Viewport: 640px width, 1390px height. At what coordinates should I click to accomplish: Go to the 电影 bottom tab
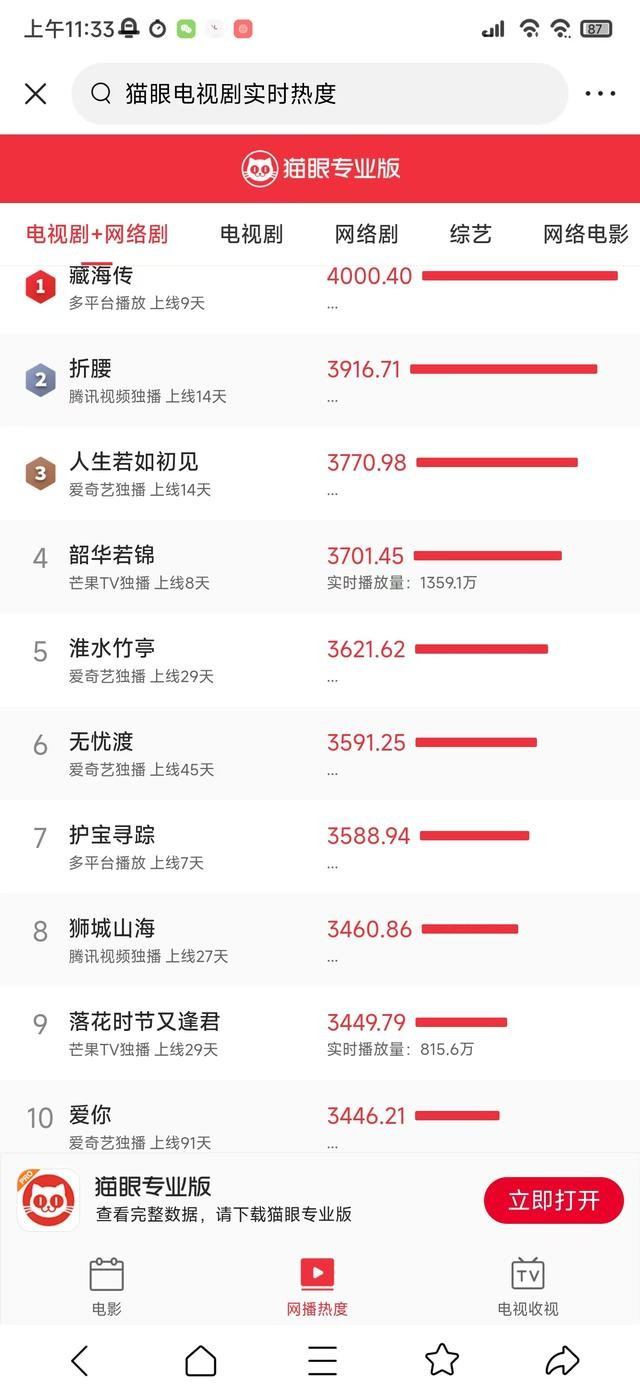click(x=107, y=1287)
